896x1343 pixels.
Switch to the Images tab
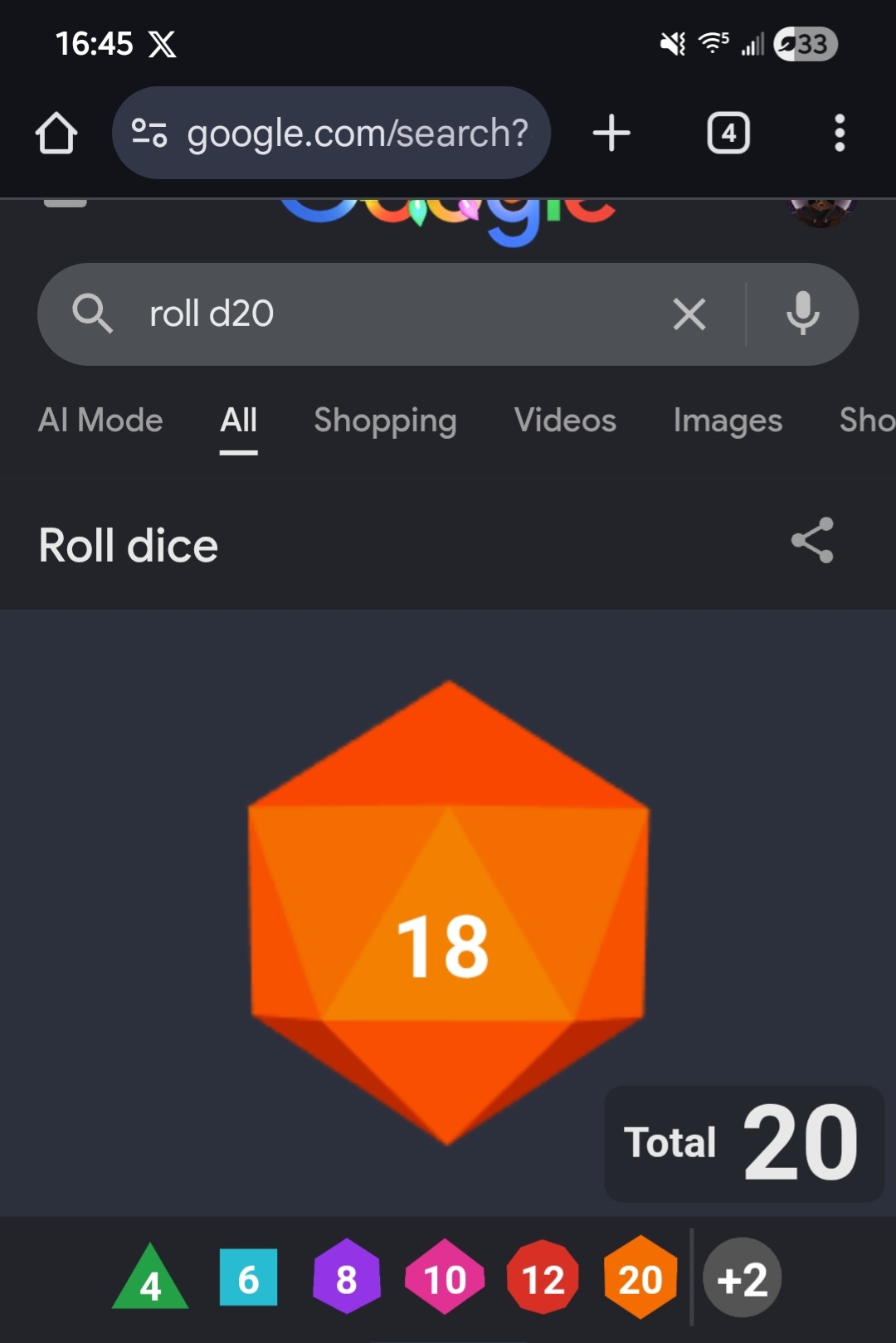coord(728,421)
